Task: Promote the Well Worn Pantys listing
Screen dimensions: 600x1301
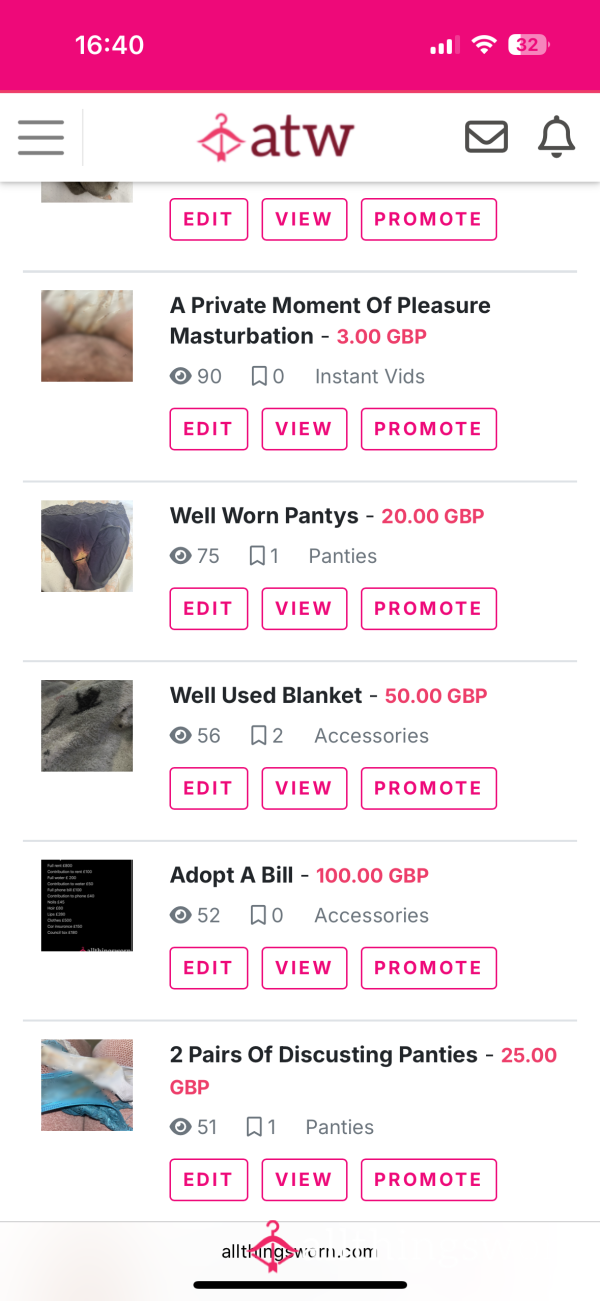Action: tap(428, 608)
